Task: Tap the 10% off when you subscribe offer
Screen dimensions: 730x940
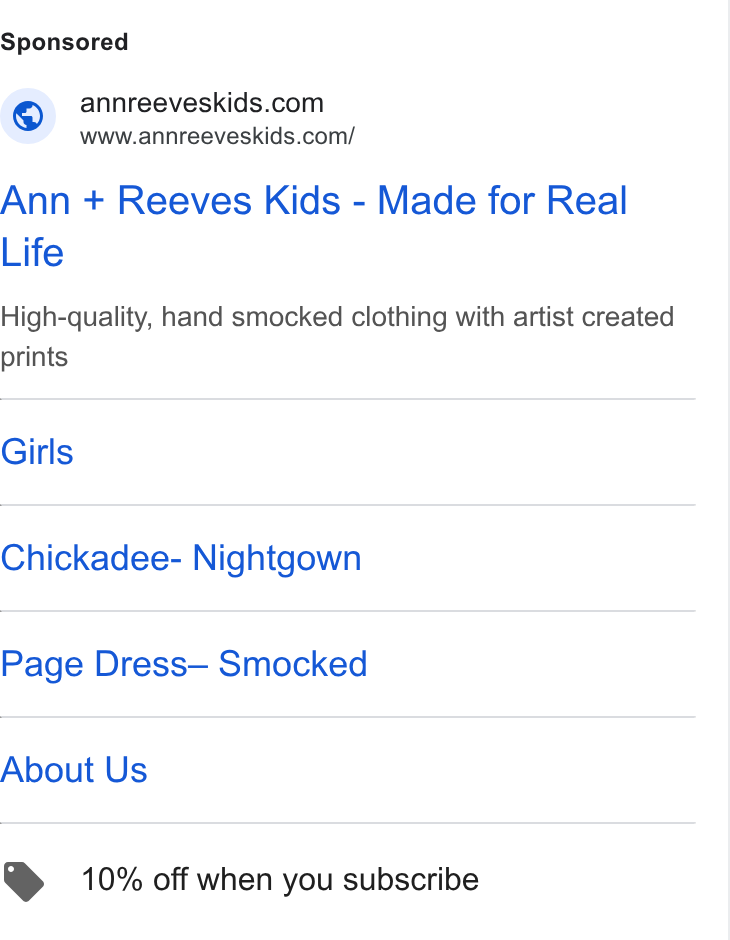Action: point(280,880)
